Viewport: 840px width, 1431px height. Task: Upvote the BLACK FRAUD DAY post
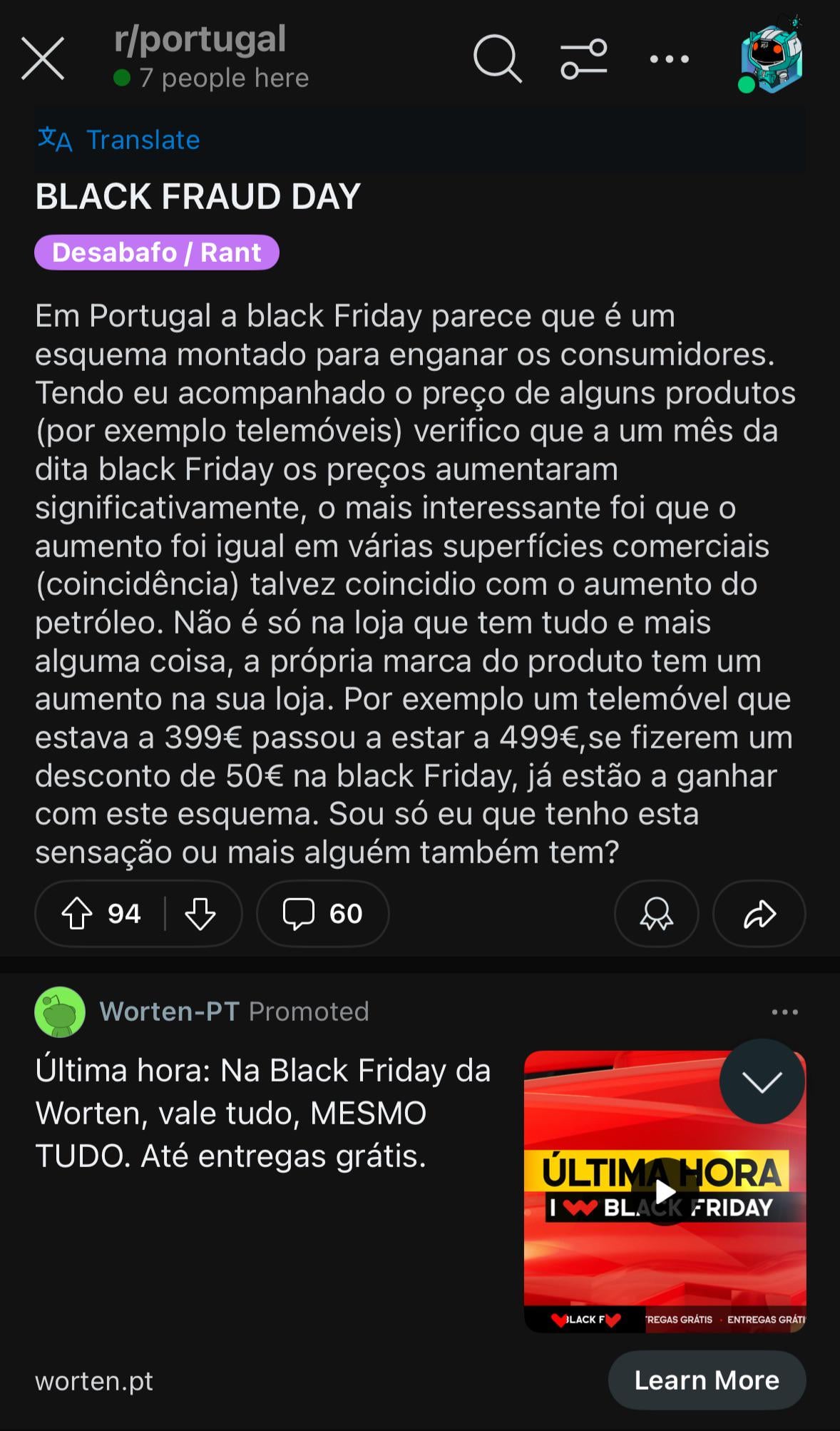(x=77, y=913)
